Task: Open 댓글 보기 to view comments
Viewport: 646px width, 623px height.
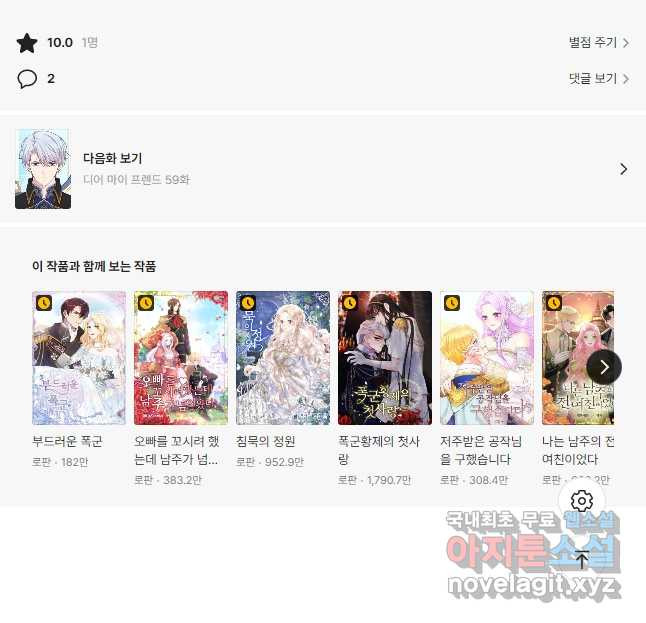Action: 598,78
